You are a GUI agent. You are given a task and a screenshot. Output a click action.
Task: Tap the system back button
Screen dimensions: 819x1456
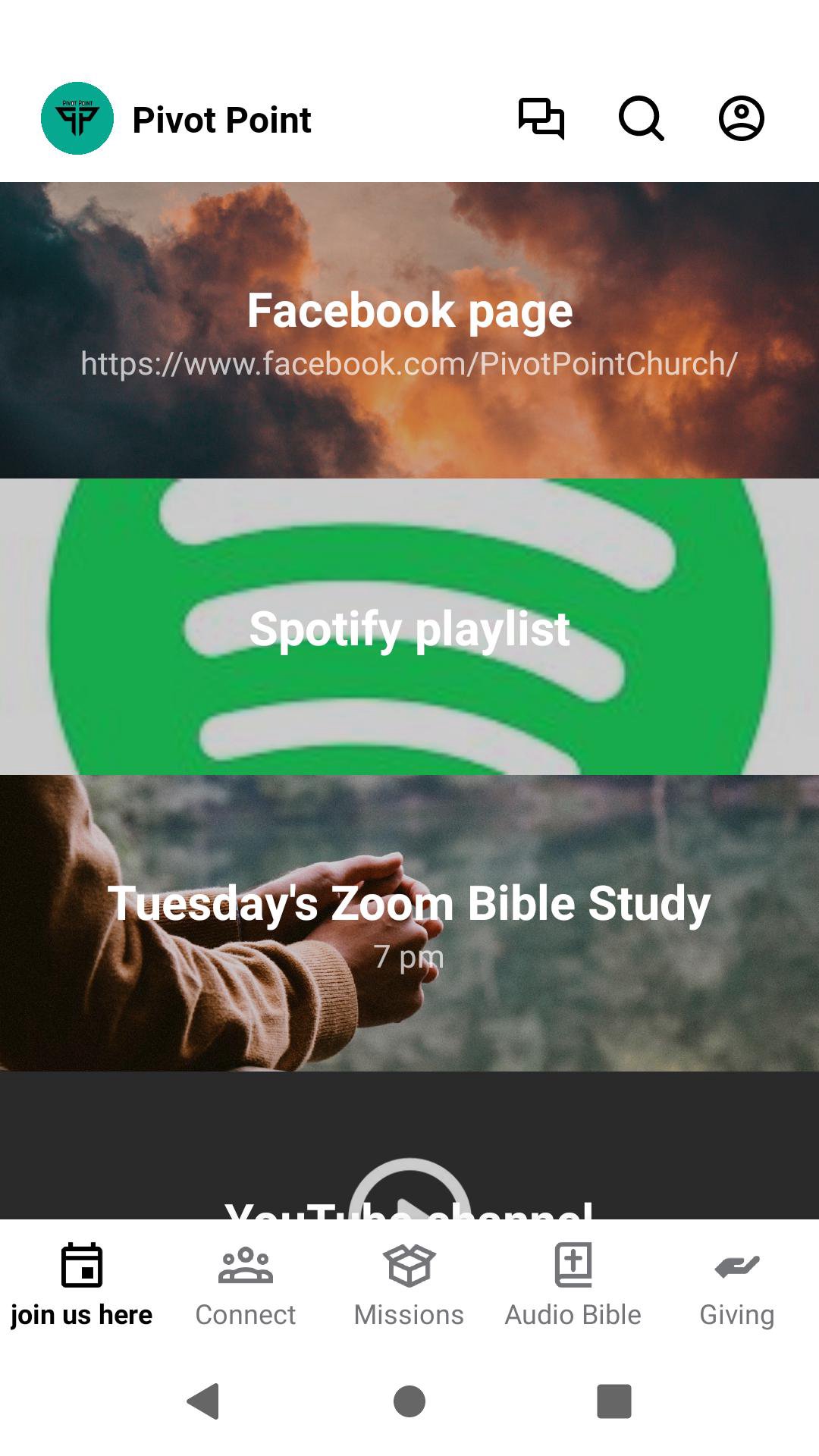(x=203, y=1401)
